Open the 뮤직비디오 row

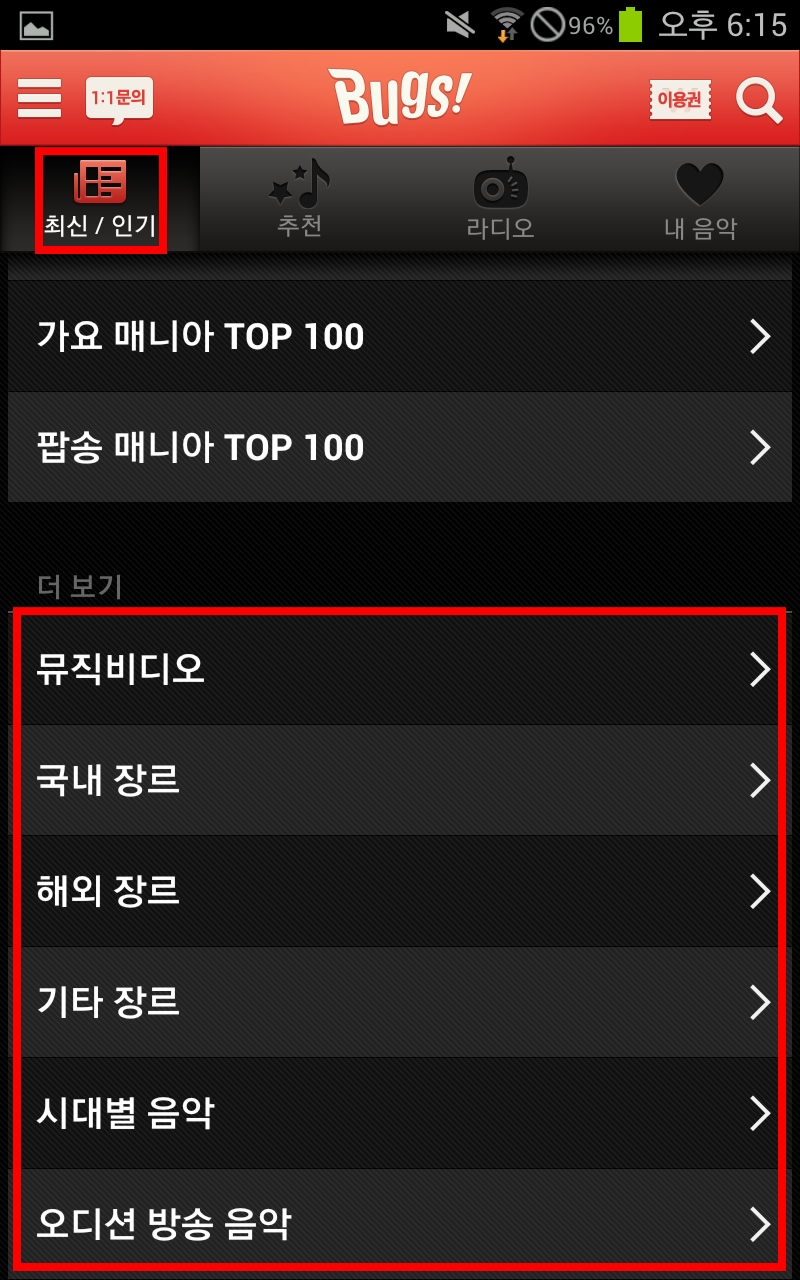(400, 669)
